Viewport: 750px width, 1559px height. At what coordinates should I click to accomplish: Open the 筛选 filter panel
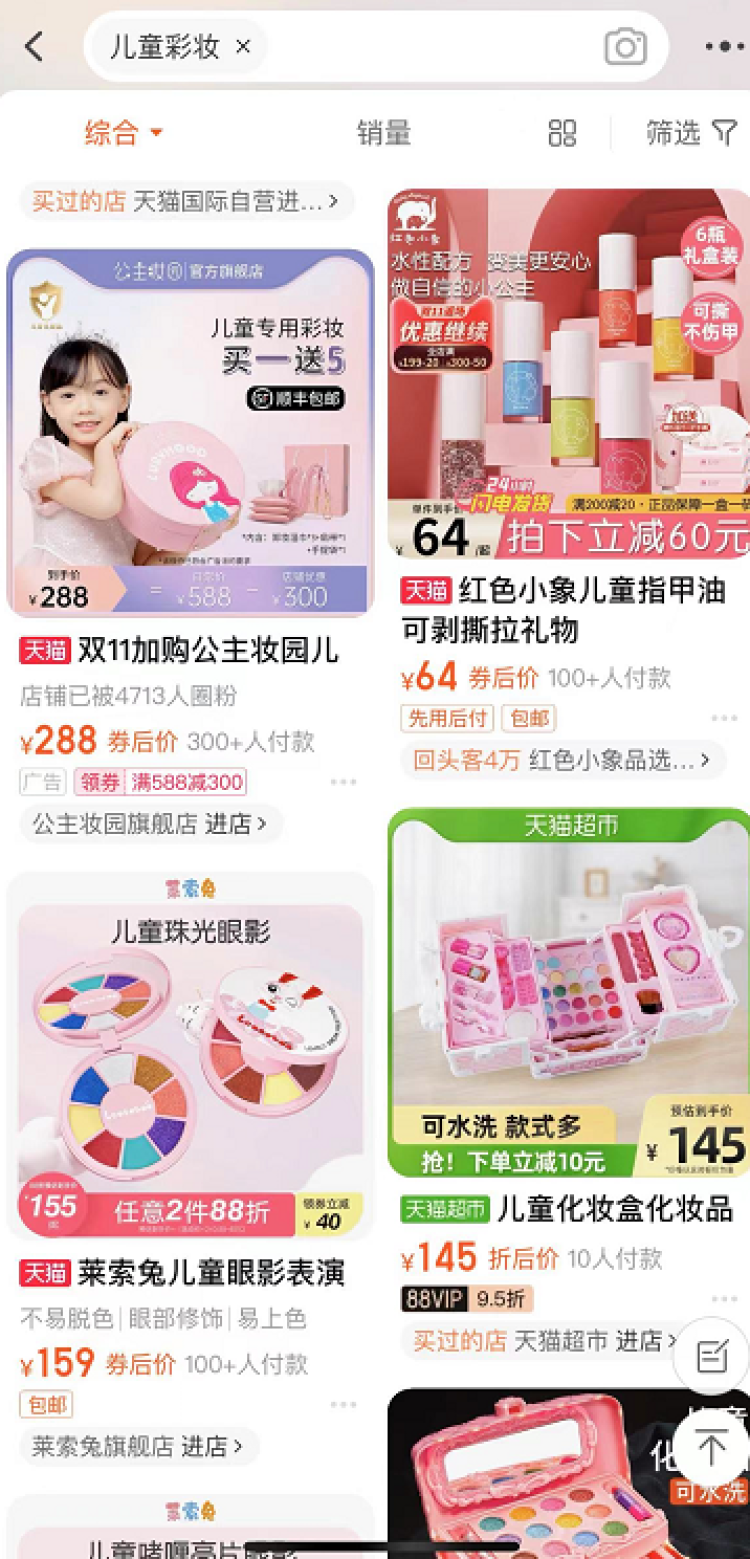(691, 133)
